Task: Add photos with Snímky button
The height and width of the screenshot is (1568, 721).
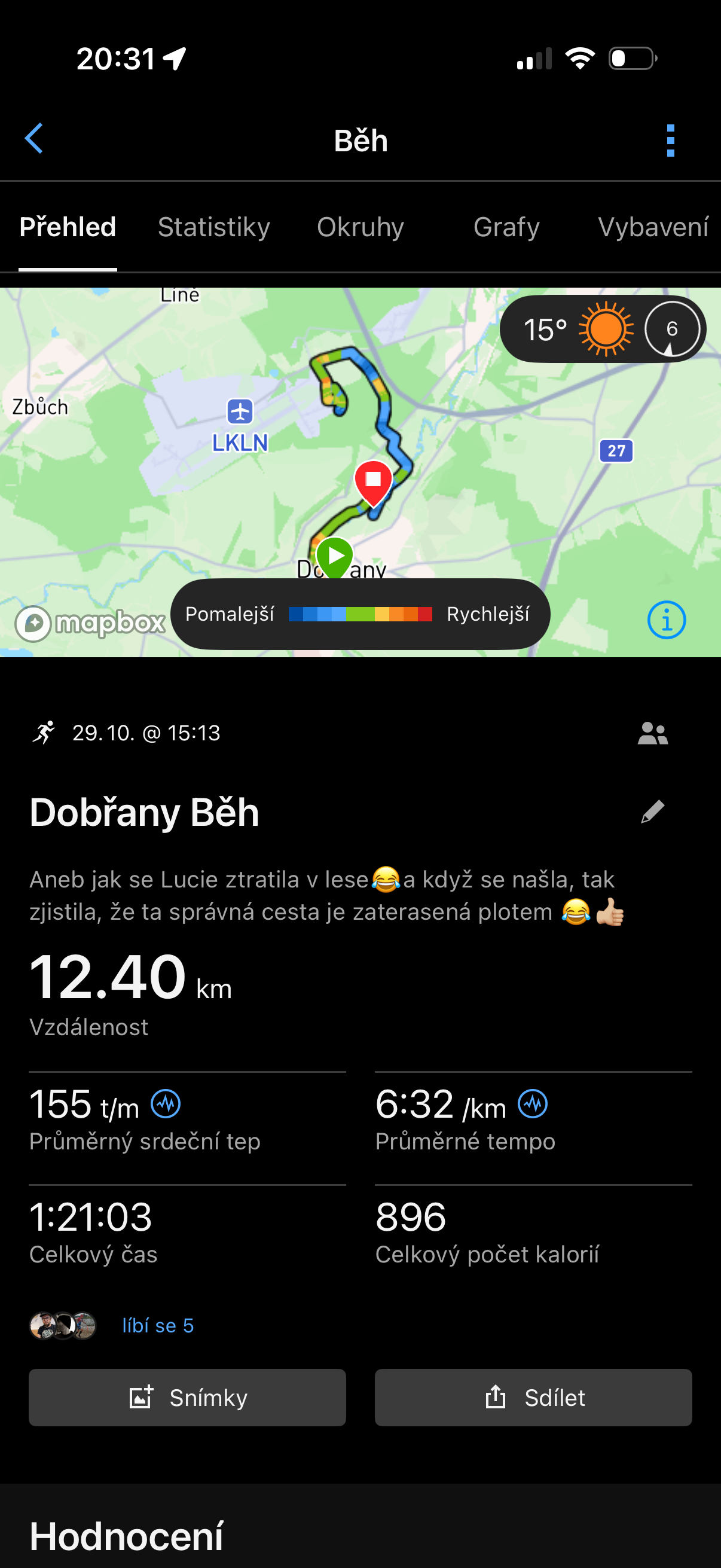Action: 187,1398
